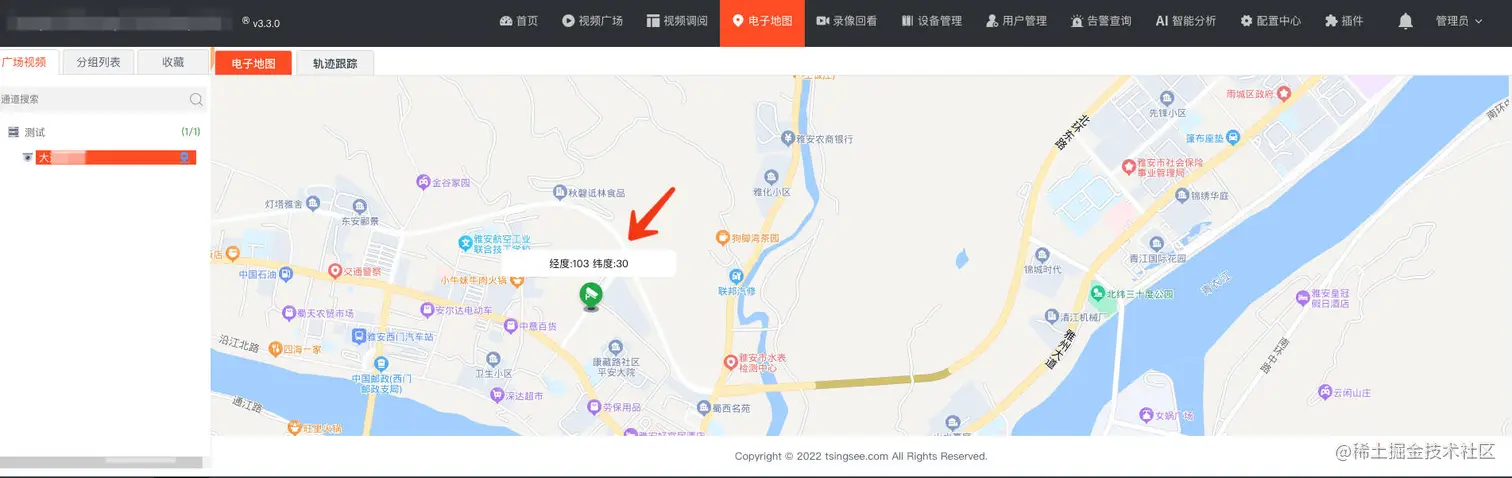This screenshot has height=478, width=1512.
Task: Open 告警查询
Action: [x=1101, y=21]
